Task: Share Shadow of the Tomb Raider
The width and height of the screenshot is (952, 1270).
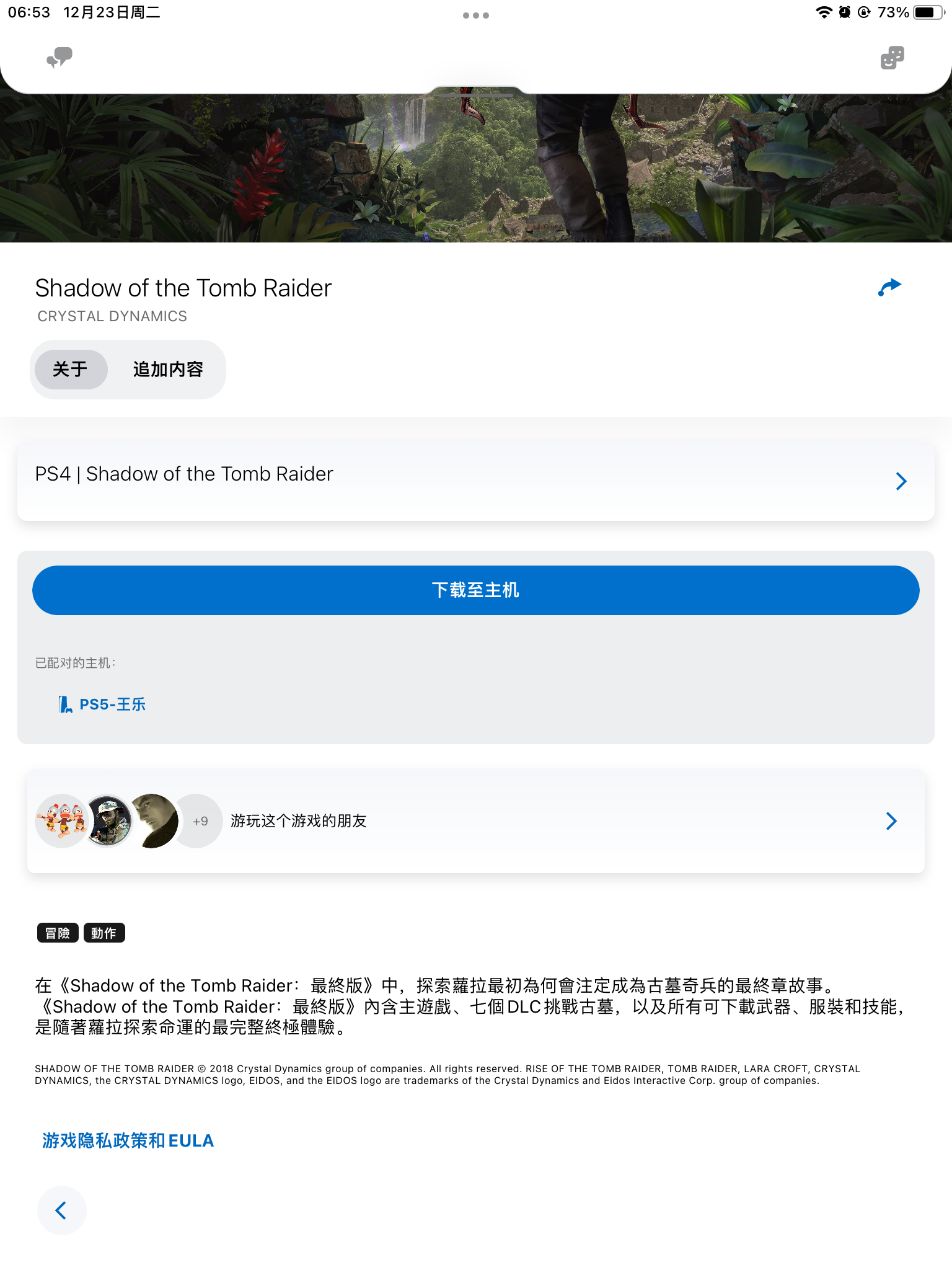Action: (x=889, y=288)
